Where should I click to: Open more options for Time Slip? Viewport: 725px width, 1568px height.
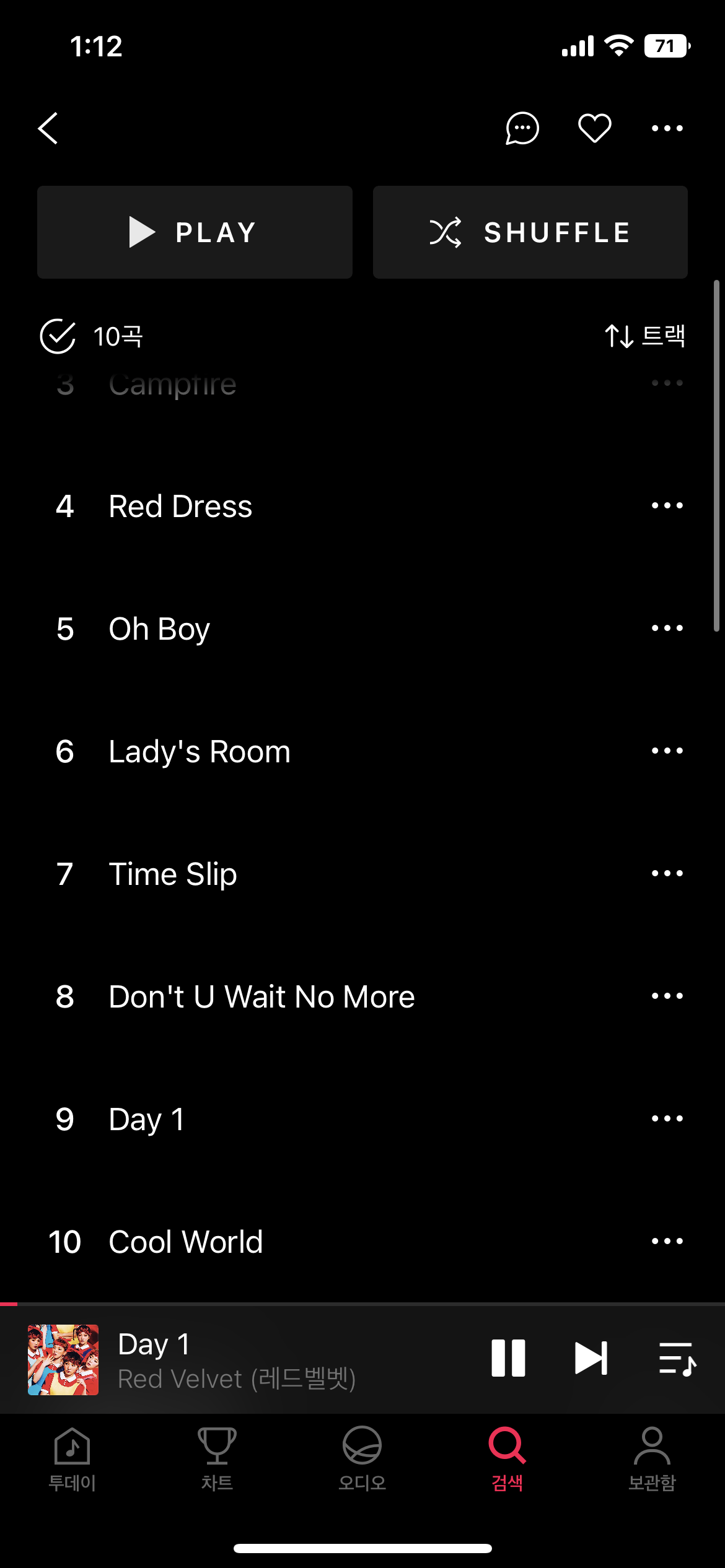coord(667,874)
